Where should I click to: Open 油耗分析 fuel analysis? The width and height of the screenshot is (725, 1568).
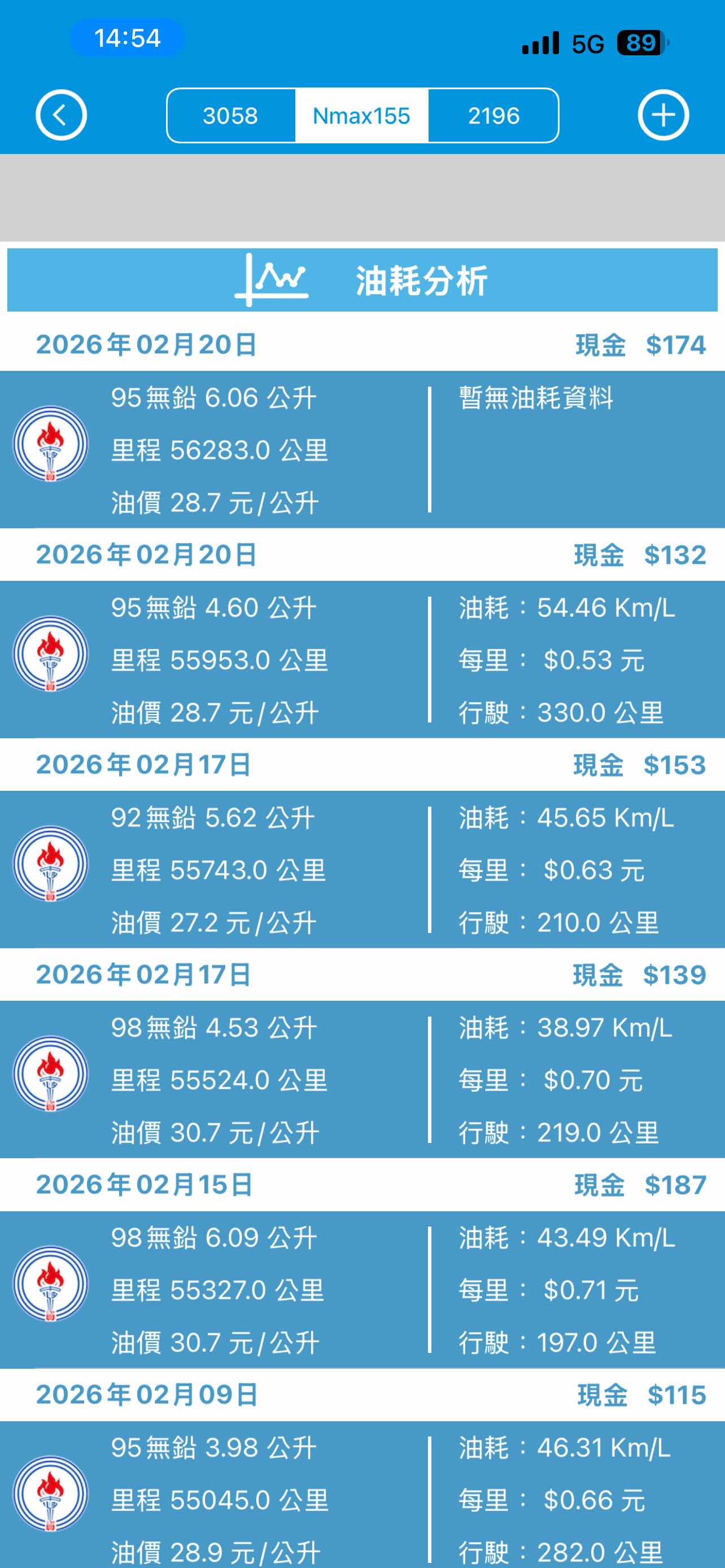tap(362, 281)
